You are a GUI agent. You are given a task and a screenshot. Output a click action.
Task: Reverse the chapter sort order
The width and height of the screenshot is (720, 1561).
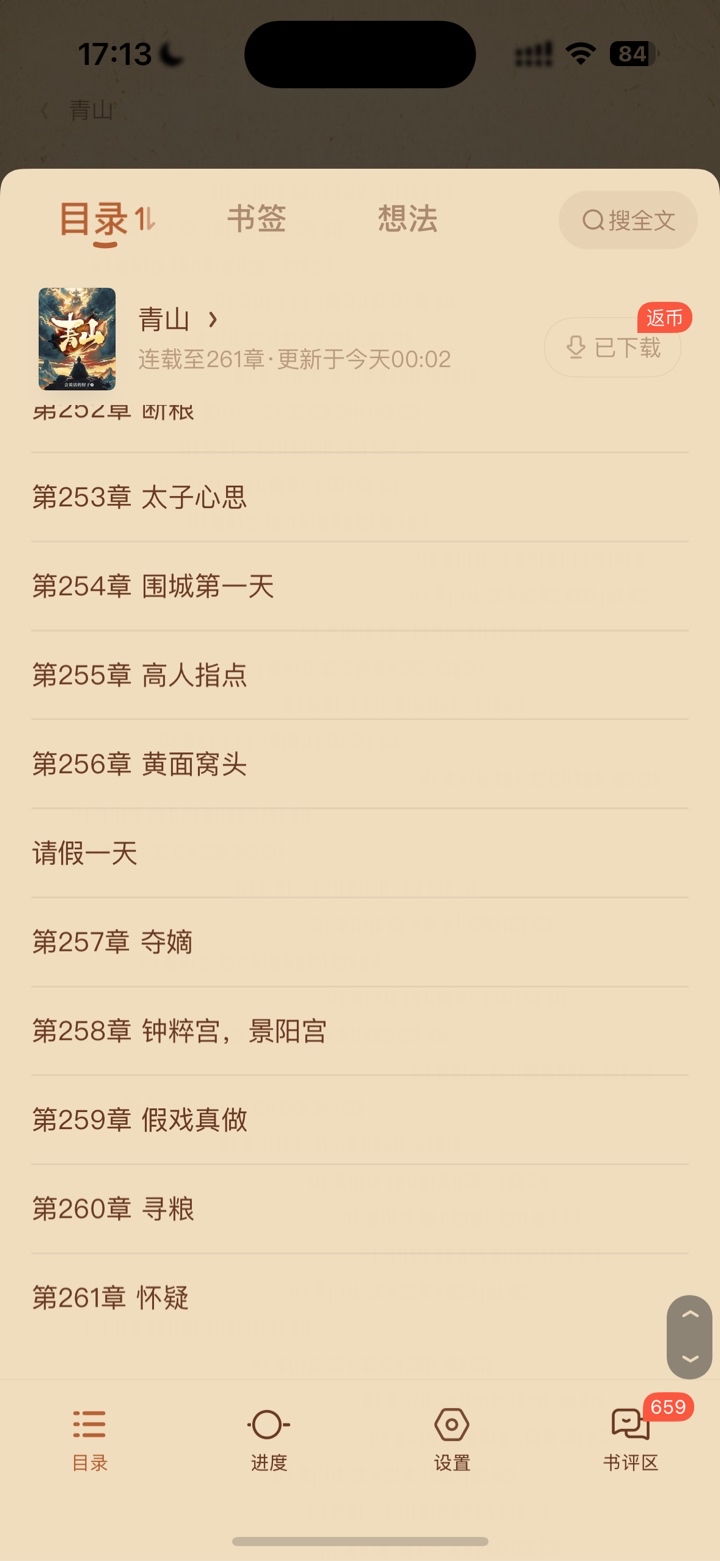[x=145, y=218]
